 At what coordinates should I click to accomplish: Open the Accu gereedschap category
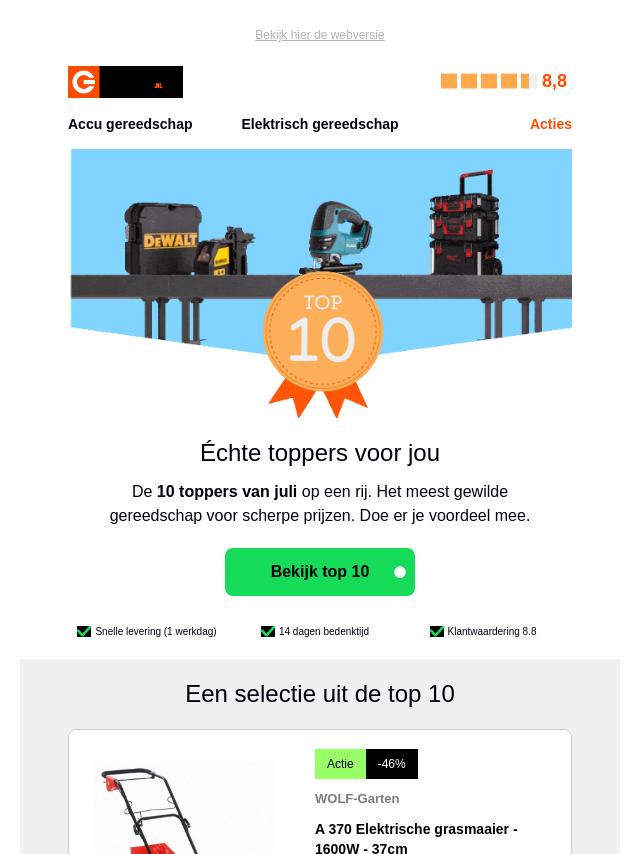[x=130, y=124]
